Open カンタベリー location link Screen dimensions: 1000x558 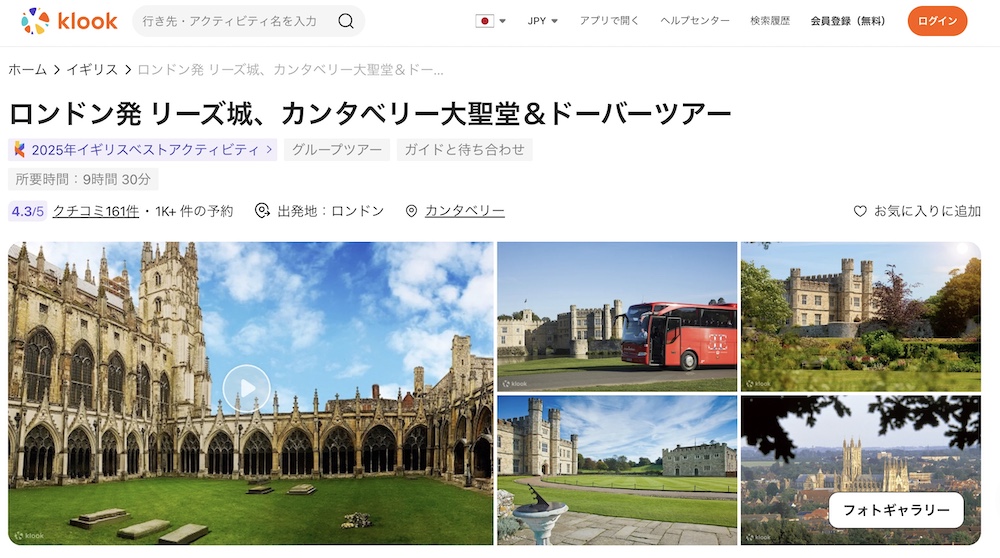point(464,211)
